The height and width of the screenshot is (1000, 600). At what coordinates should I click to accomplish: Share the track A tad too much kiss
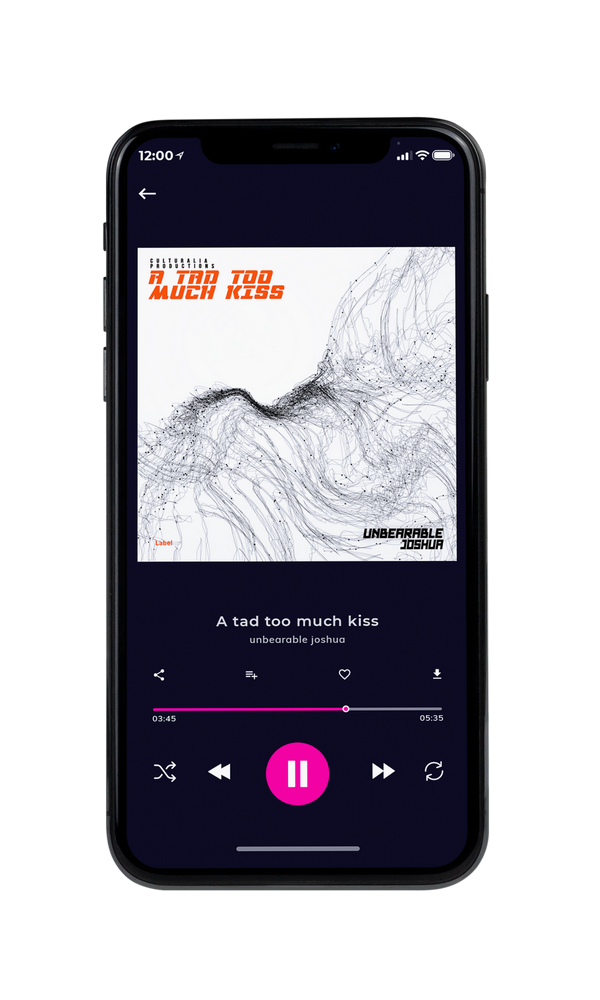point(159,675)
